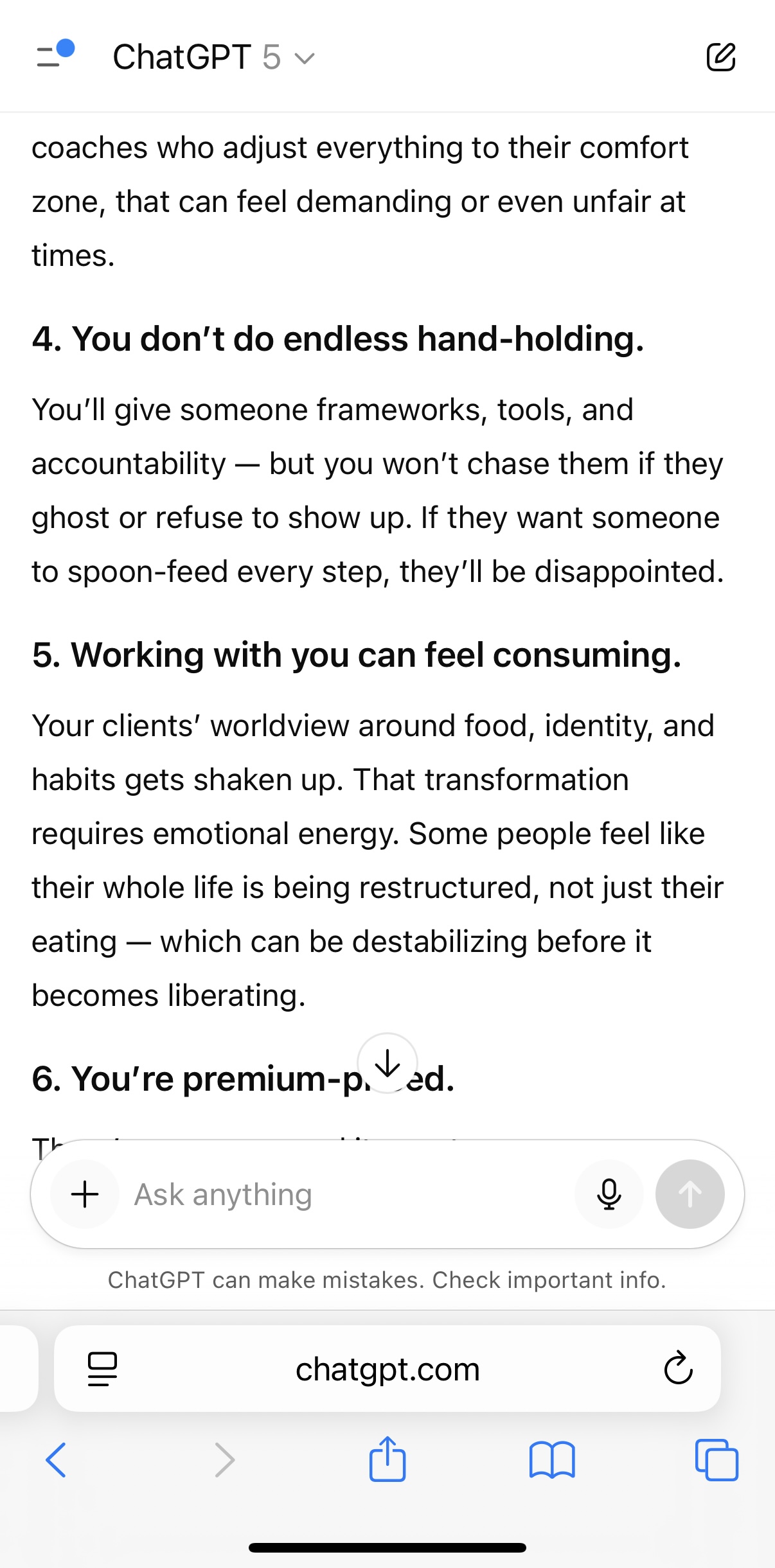
Task: Jump to bottom with the down arrow
Action: tap(387, 1063)
